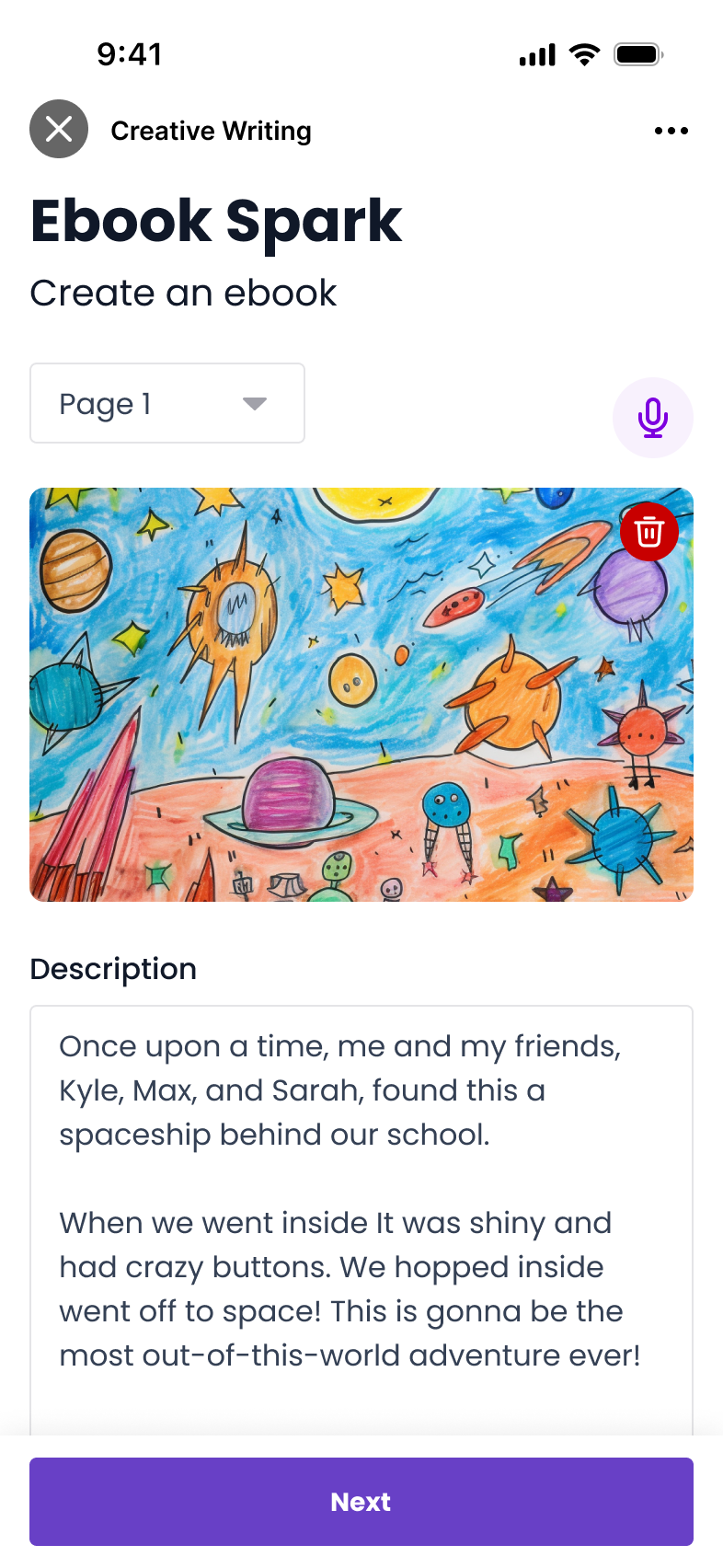Open the Page 1 page selector
The image size is (723, 1568).
[x=166, y=403]
